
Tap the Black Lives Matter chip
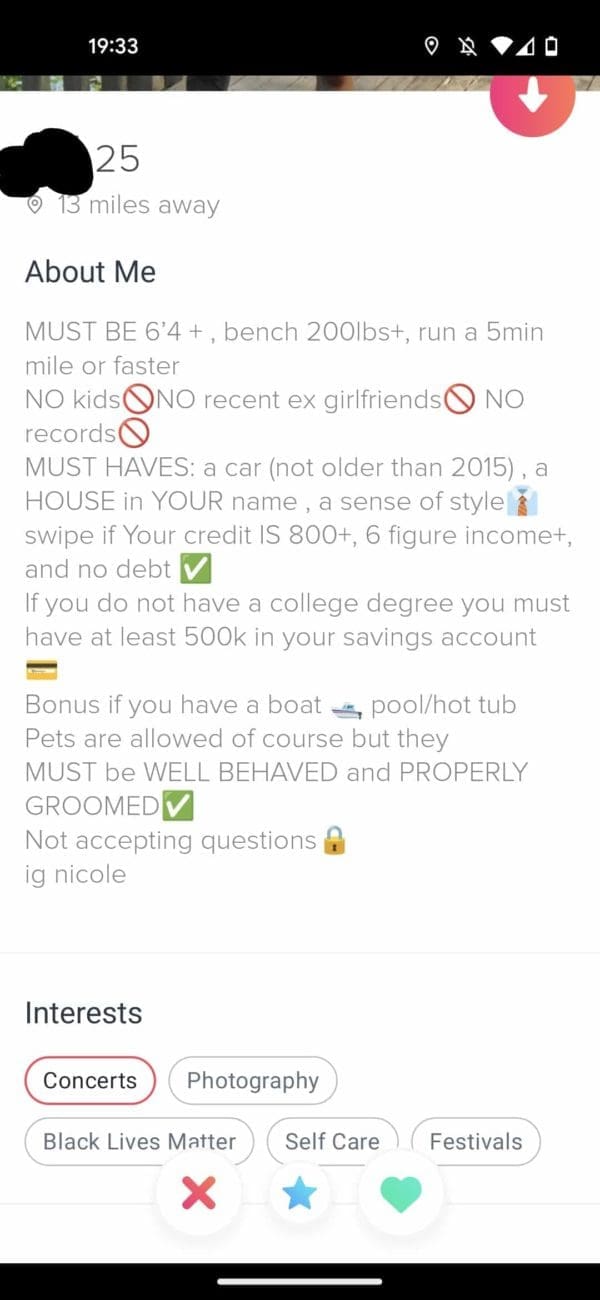pos(139,1141)
